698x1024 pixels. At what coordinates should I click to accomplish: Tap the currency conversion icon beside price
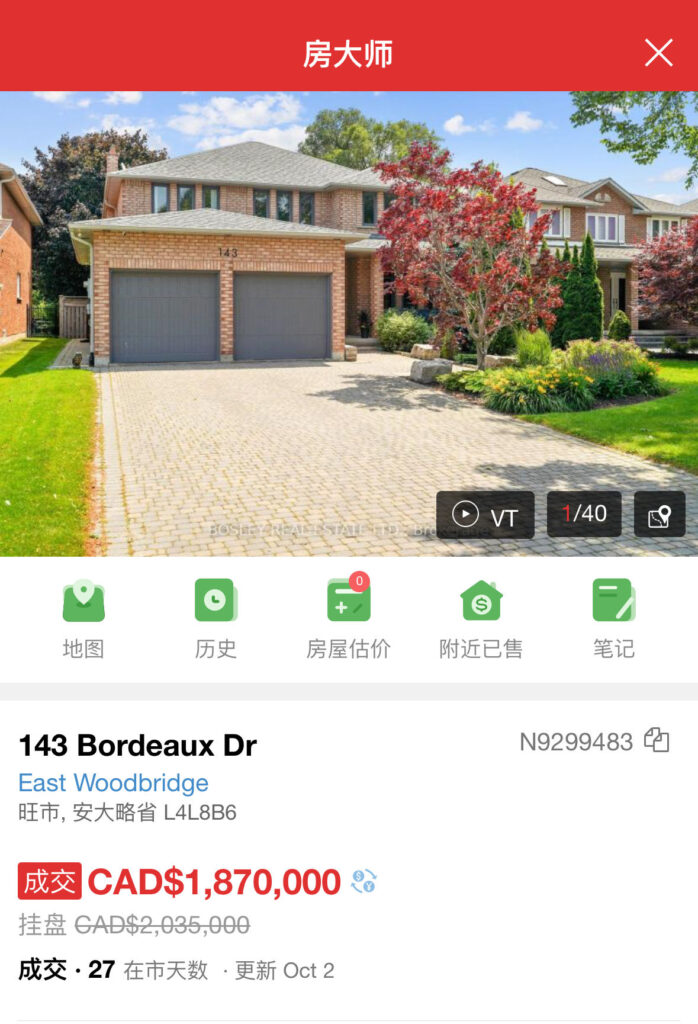[363, 881]
